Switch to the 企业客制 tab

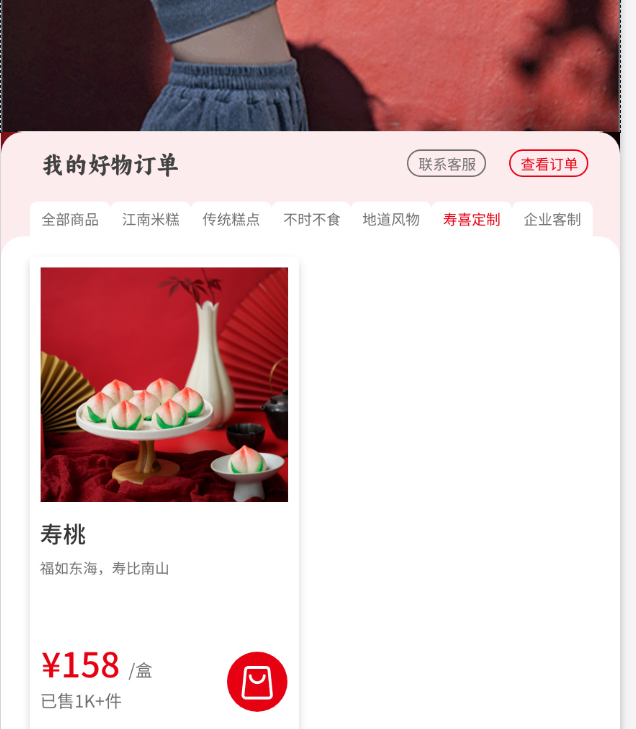(552, 220)
